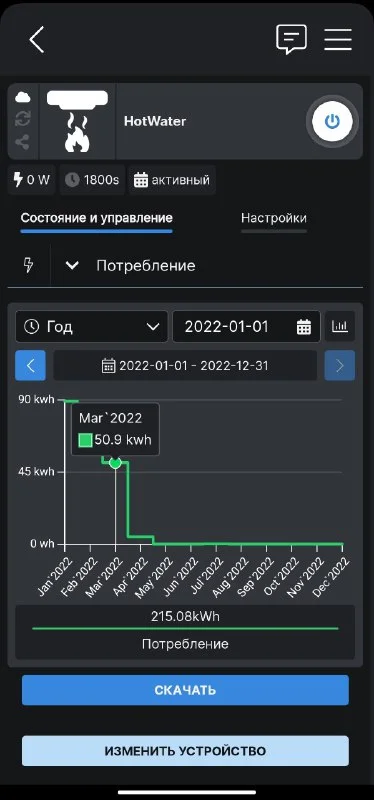Collapse the Потребление section
The image size is (374, 800).
(72, 265)
